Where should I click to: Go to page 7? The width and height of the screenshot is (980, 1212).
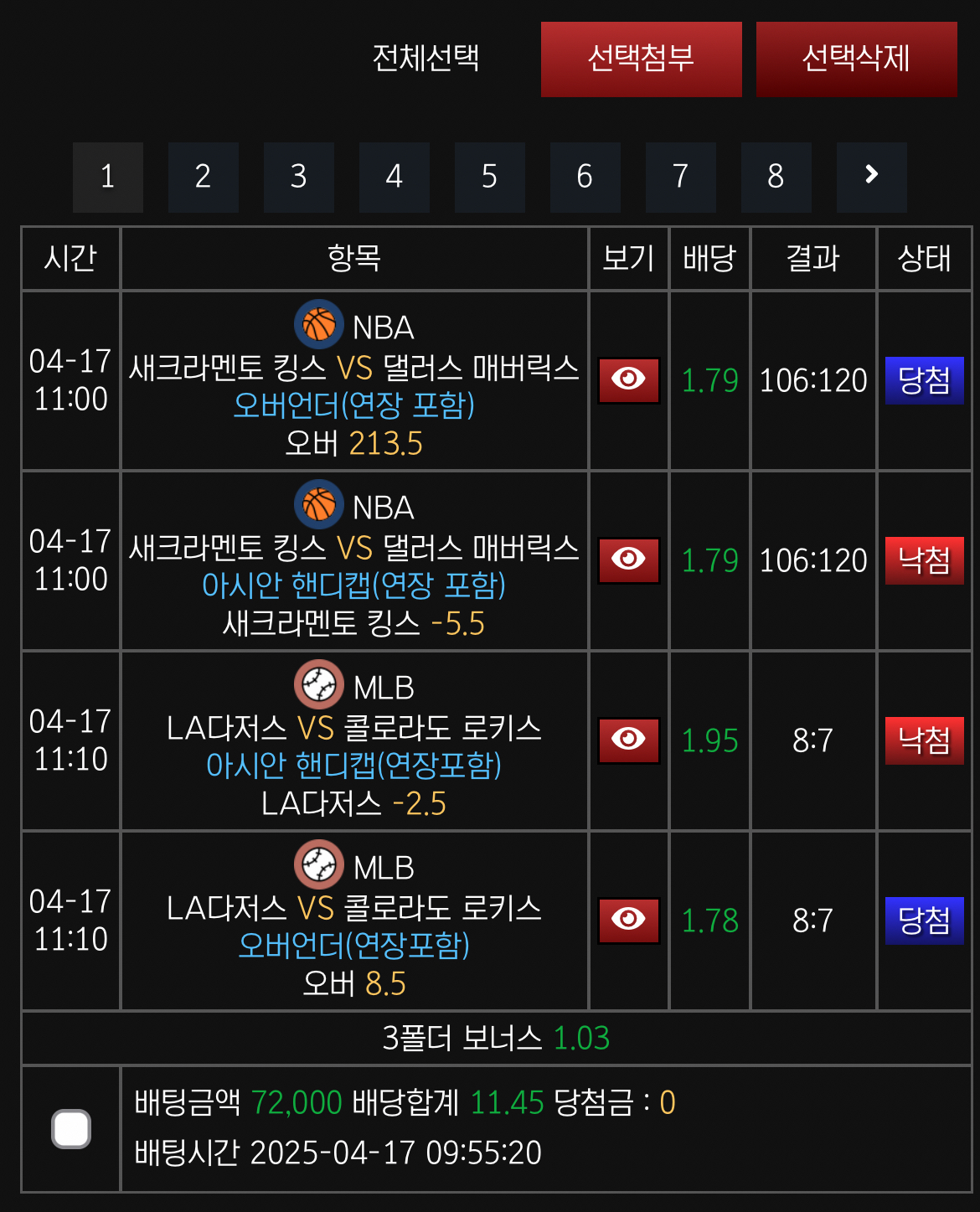(x=681, y=177)
